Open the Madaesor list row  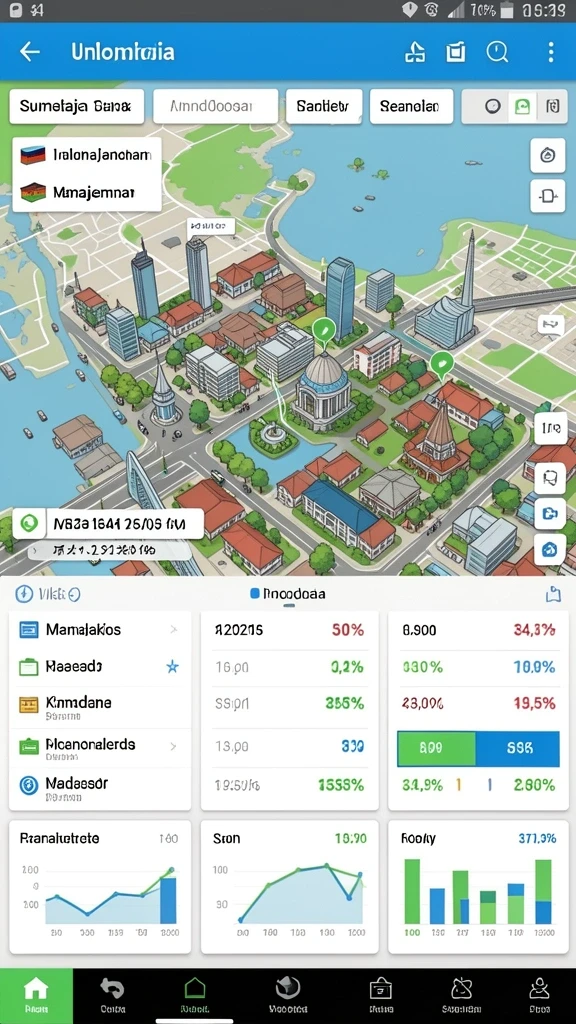(x=100, y=787)
